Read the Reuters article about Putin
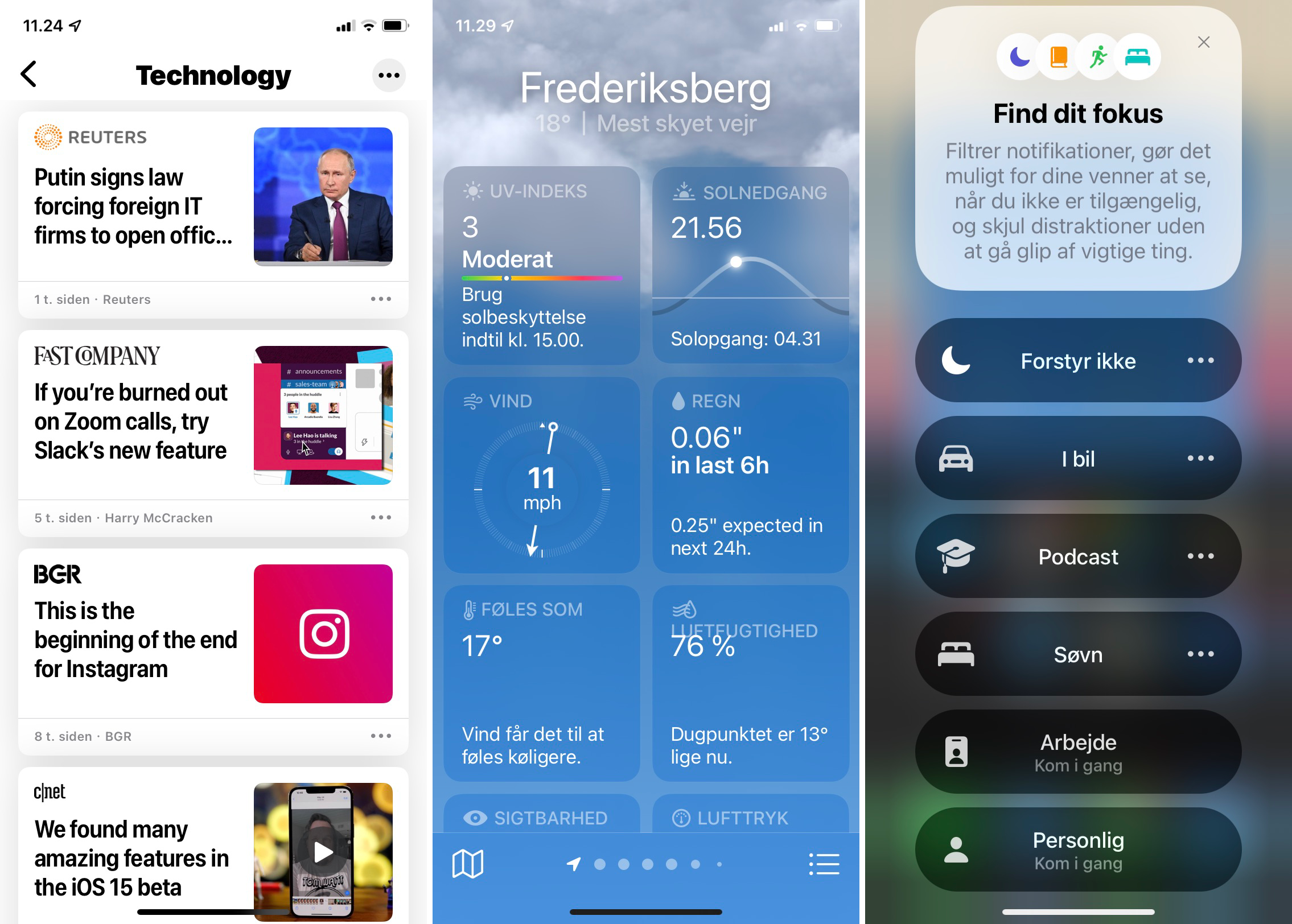 click(133, 206)
